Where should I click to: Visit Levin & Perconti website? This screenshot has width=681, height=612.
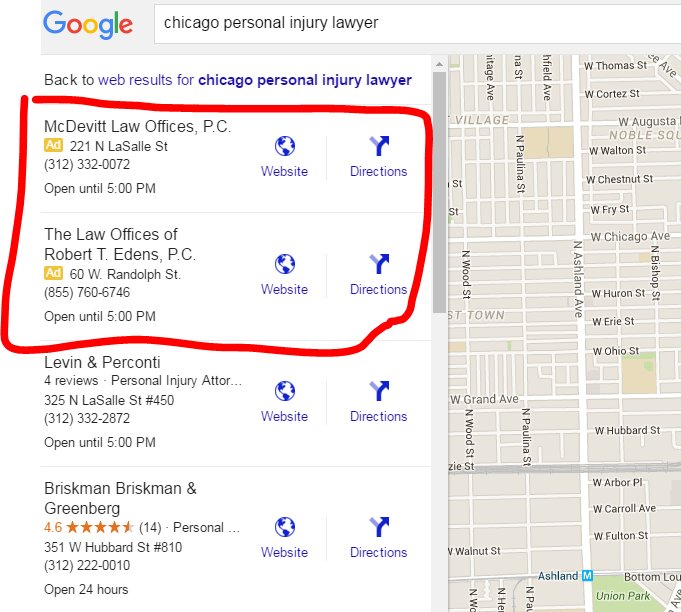tap(284, 402)
